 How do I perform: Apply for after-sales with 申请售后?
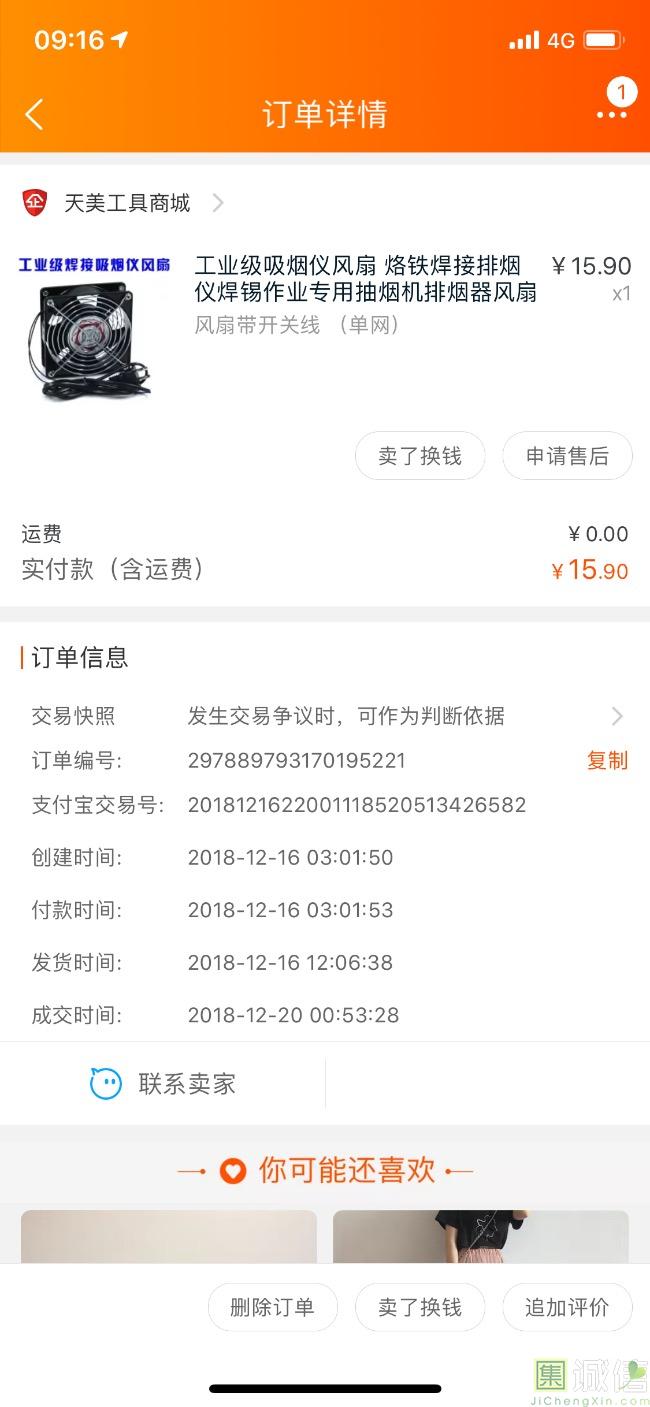[x=567, y=456]
